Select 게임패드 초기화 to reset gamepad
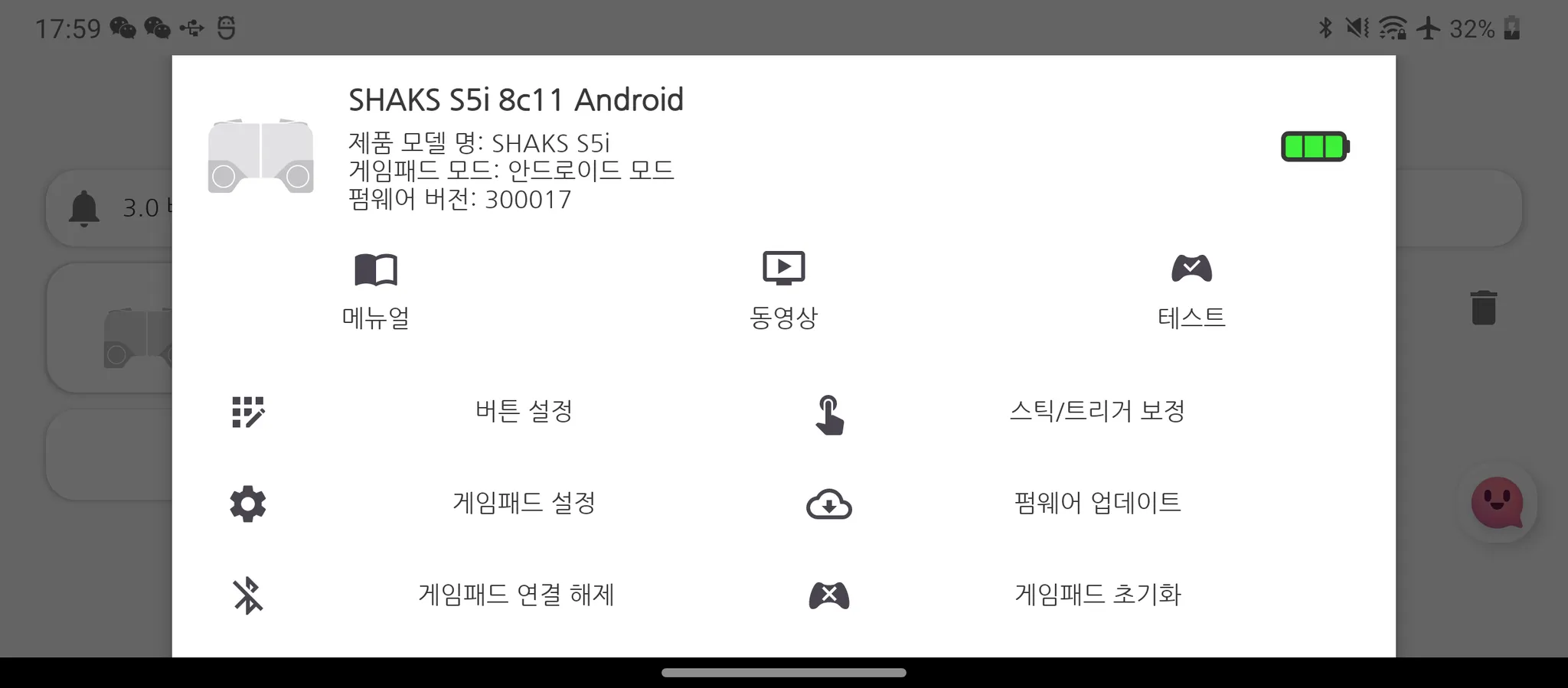 (x=1096, y=595)
